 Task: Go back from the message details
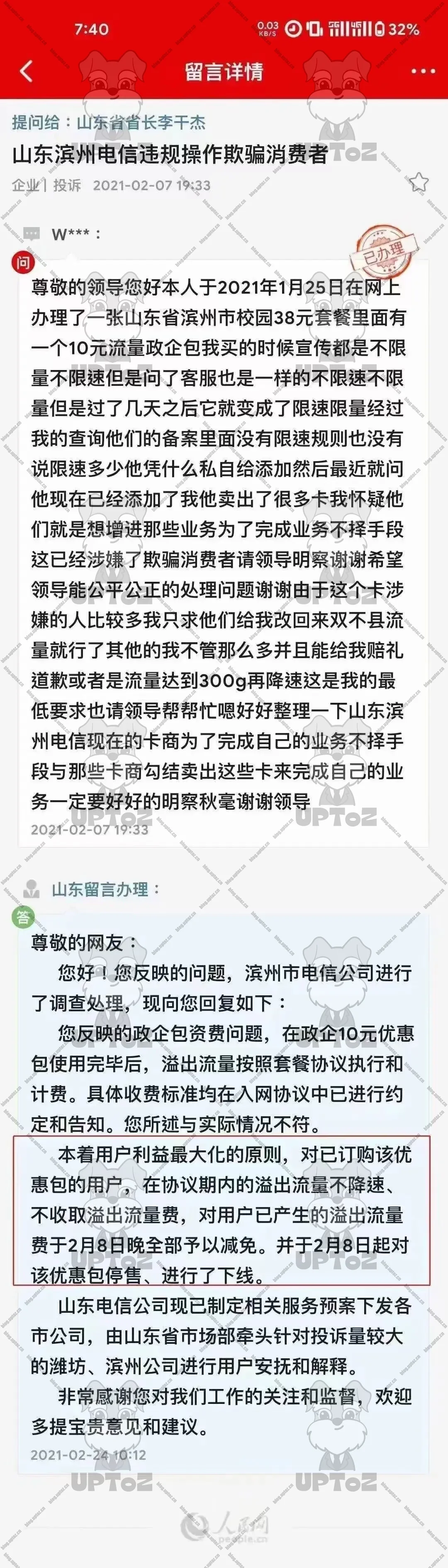tap(26, 71)
